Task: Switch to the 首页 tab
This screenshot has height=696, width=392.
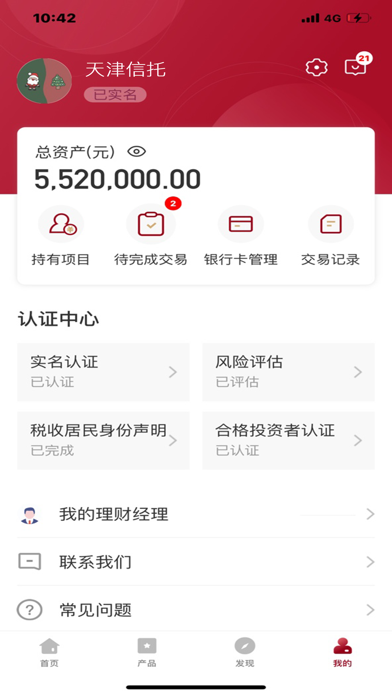Action: (x=49, y=652)
